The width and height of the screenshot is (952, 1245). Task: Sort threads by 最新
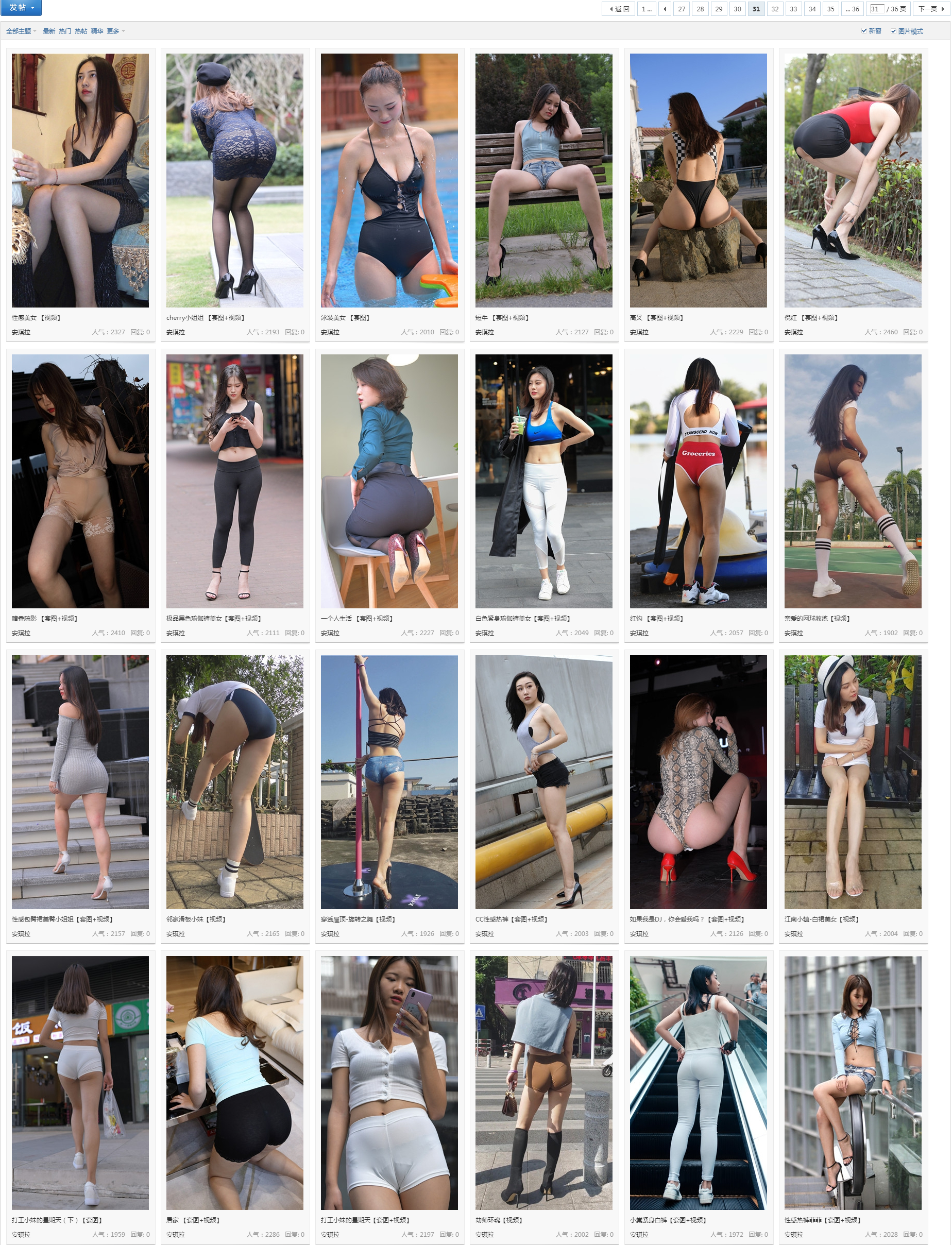point(49,31)
